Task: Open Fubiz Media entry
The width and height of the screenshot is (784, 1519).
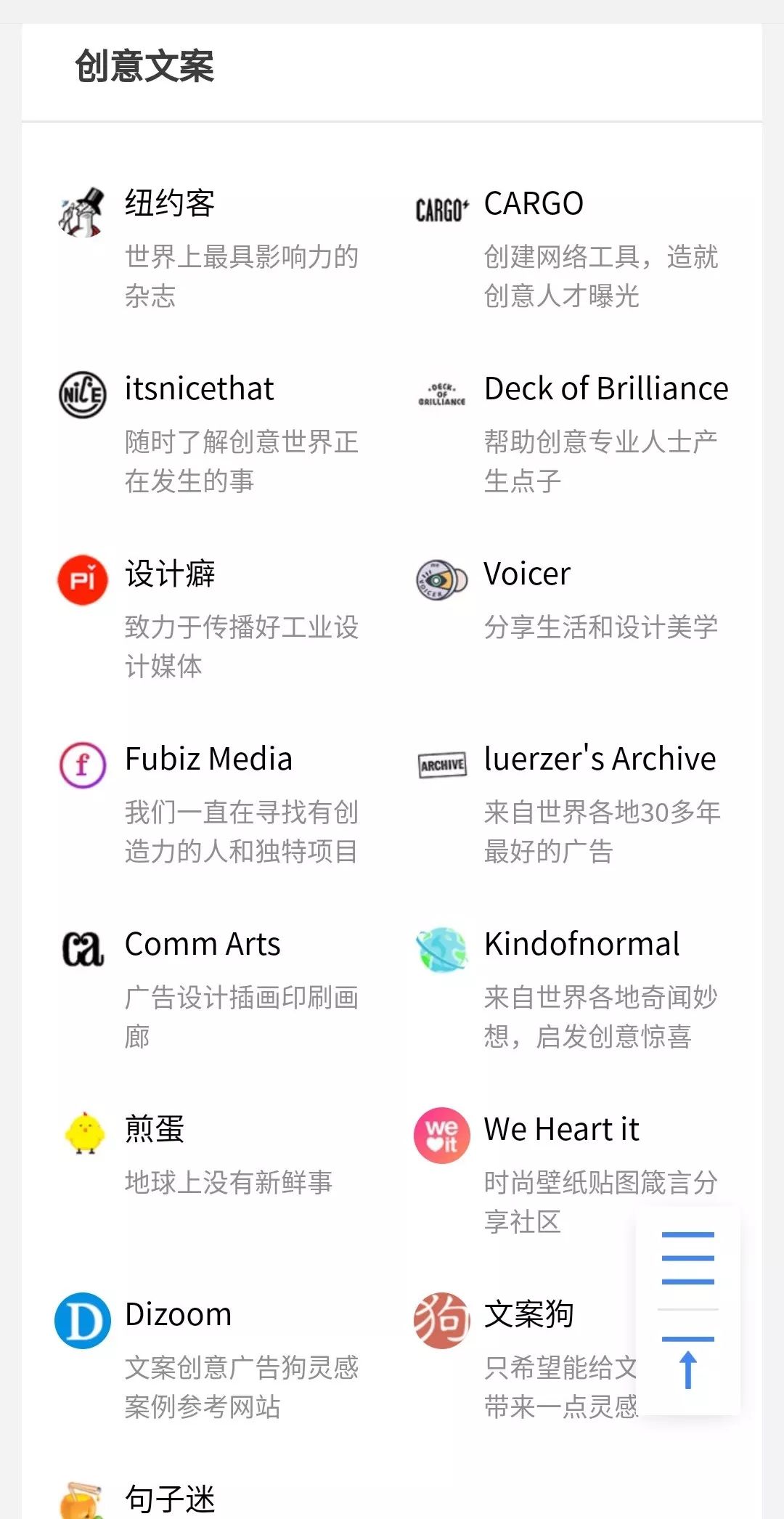Action: 208,759
